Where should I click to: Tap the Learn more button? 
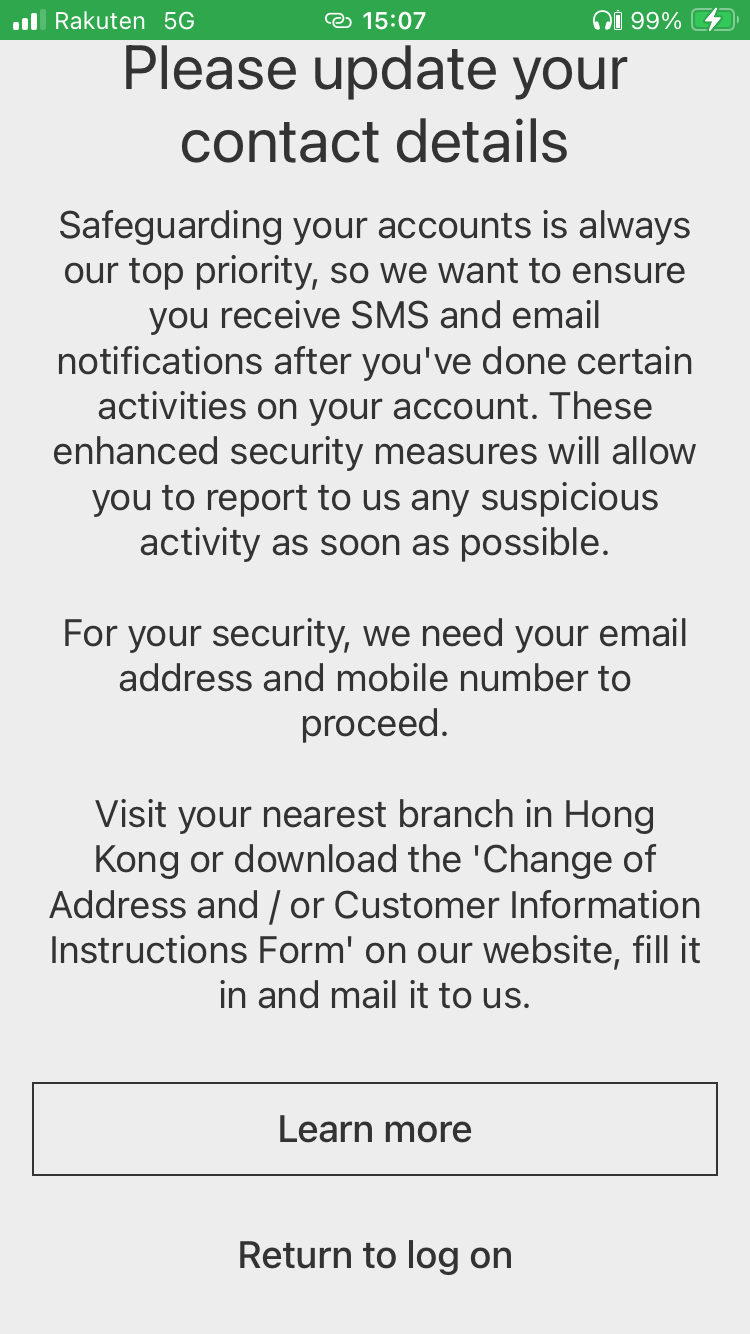375,1128
